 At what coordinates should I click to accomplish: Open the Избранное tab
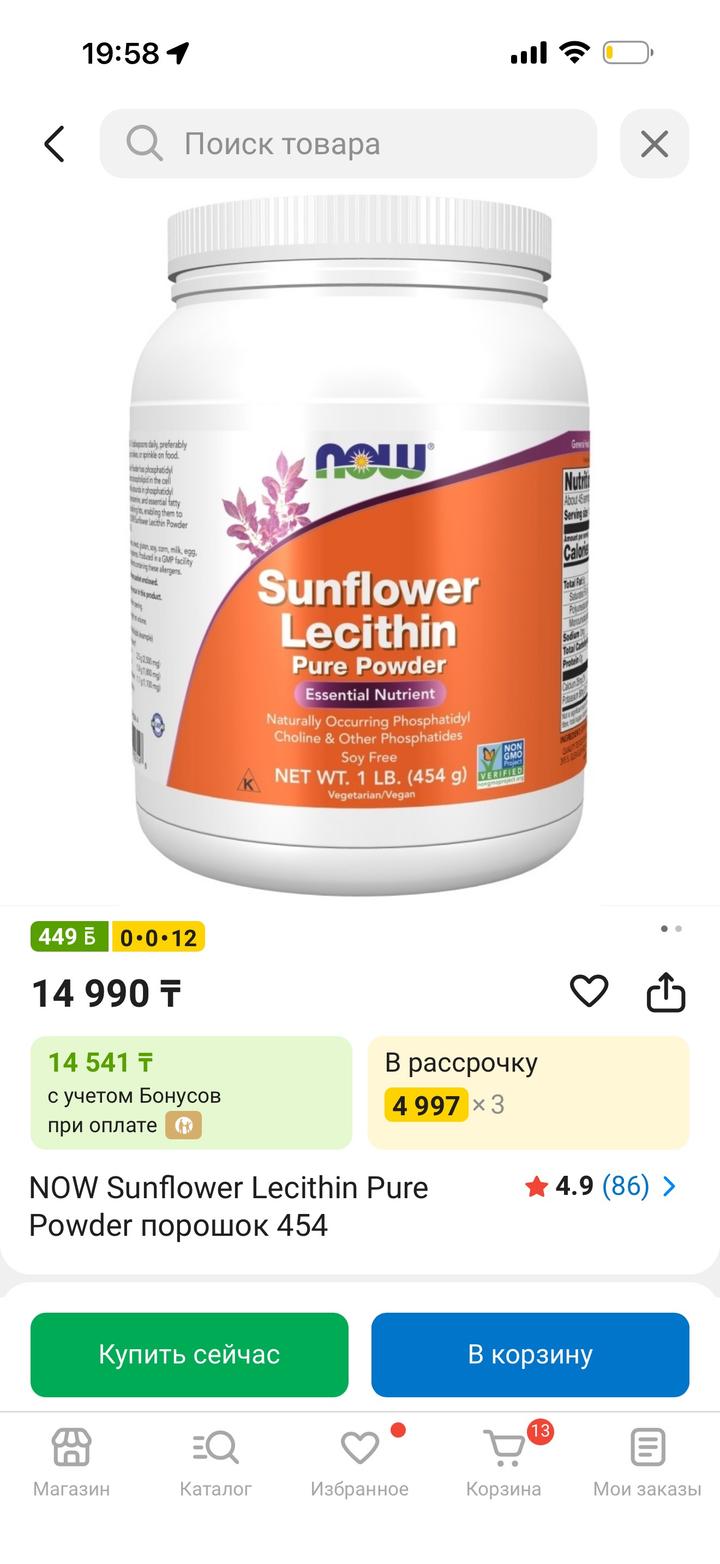tap(359, 1461)
